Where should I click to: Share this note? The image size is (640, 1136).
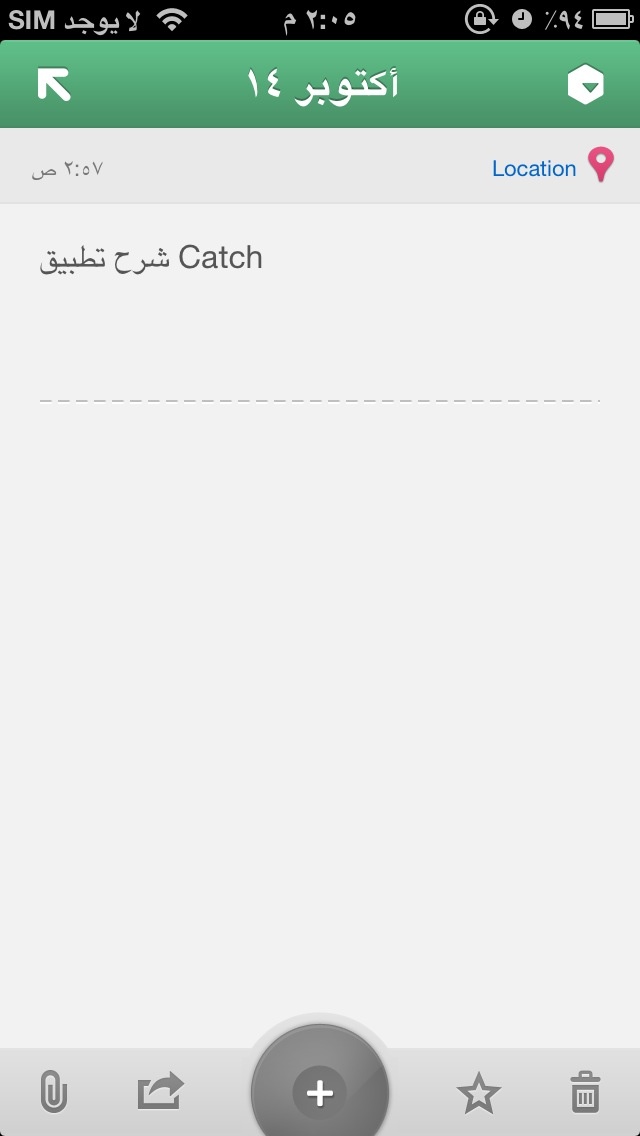161,1092
